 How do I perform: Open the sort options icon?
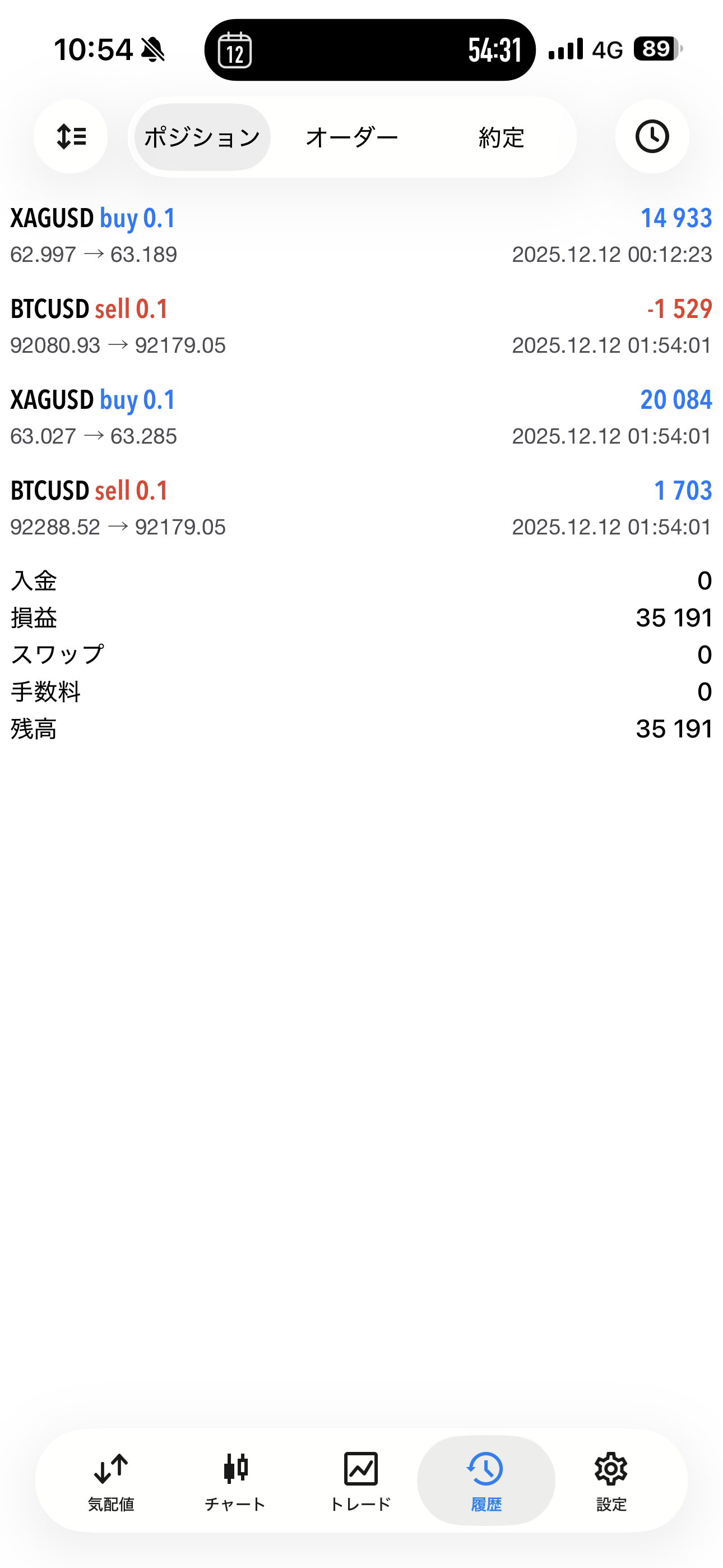71,136
